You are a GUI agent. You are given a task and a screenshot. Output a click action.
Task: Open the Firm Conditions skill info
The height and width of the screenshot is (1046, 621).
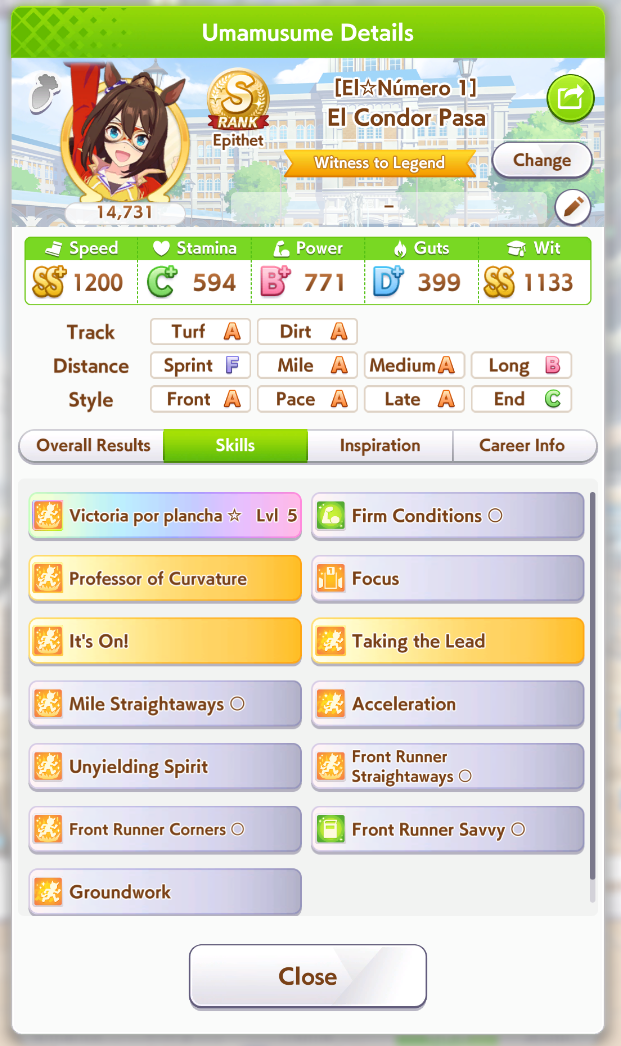tap(447, 516)
